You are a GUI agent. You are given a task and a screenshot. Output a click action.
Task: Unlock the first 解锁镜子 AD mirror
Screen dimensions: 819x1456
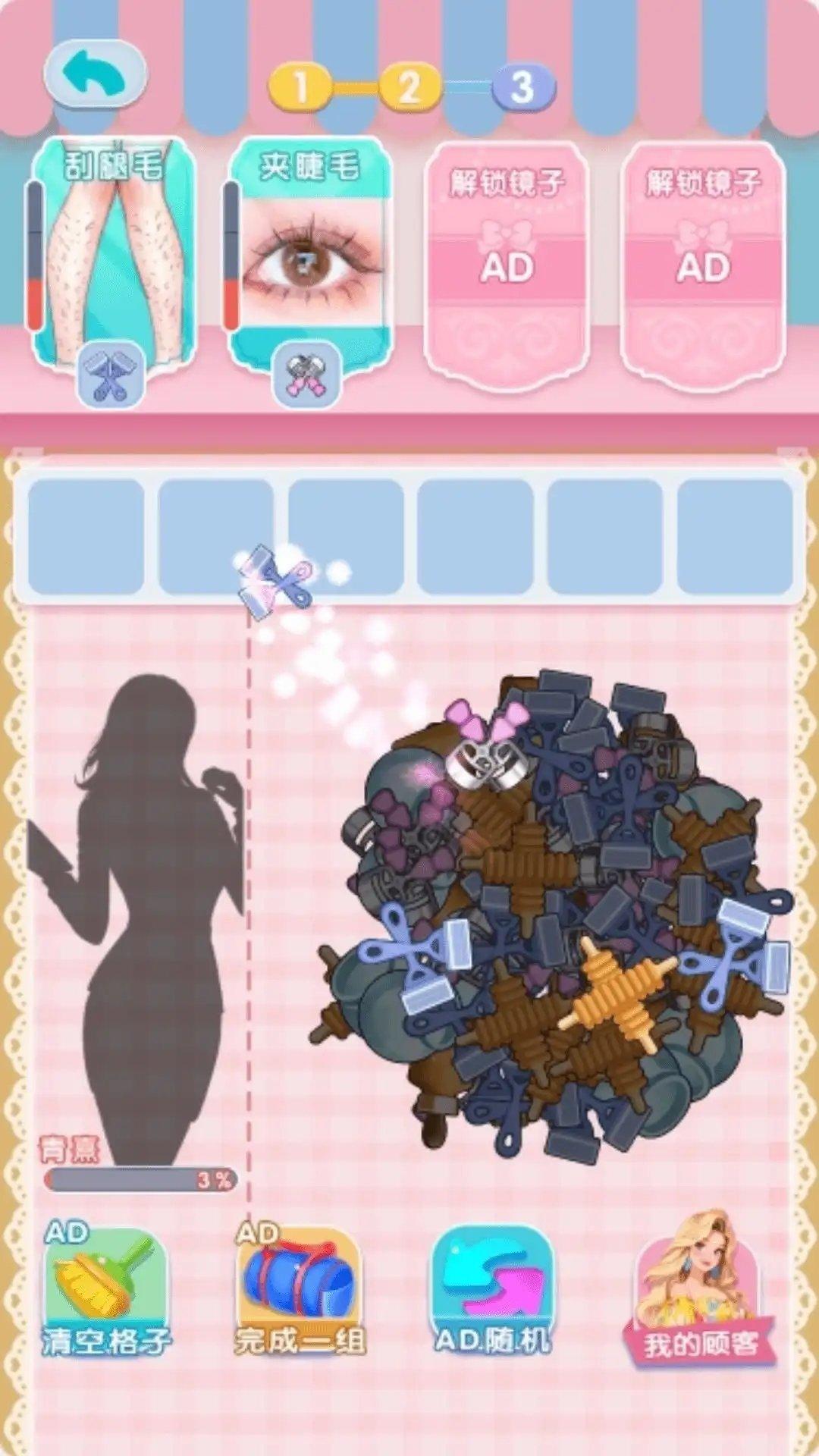pos(507,265)
